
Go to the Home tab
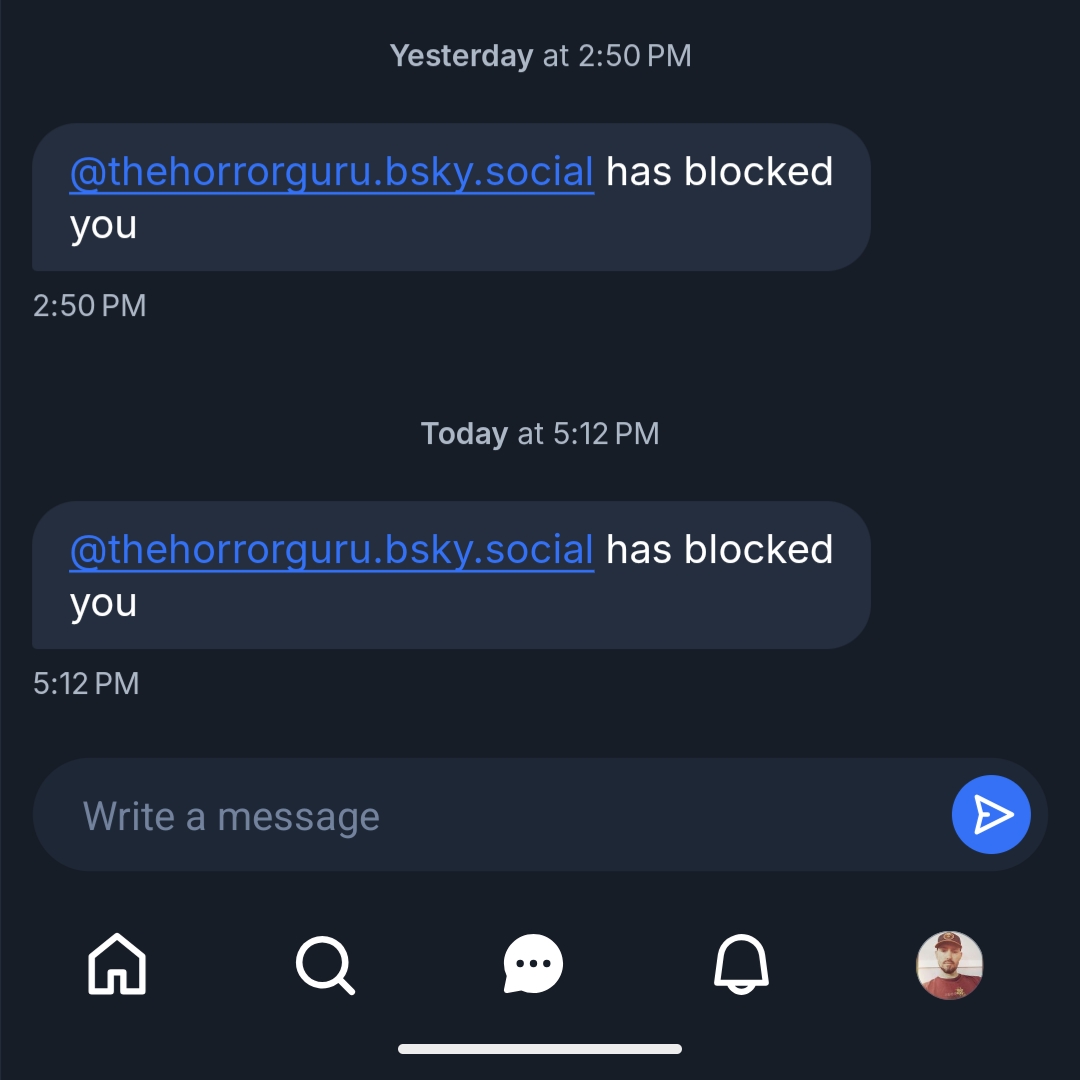[117, 965]
